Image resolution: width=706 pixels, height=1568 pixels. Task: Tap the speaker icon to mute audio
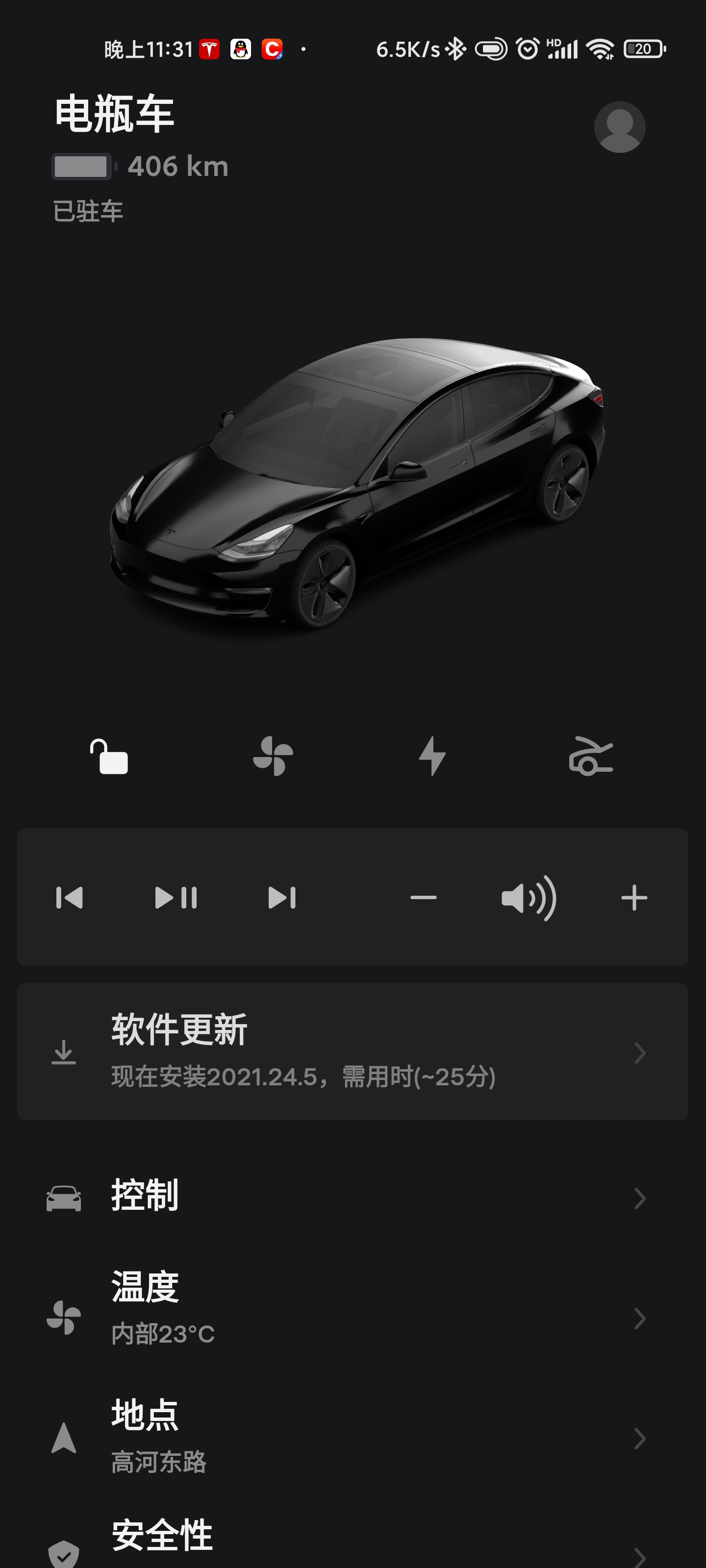point(529,896)
